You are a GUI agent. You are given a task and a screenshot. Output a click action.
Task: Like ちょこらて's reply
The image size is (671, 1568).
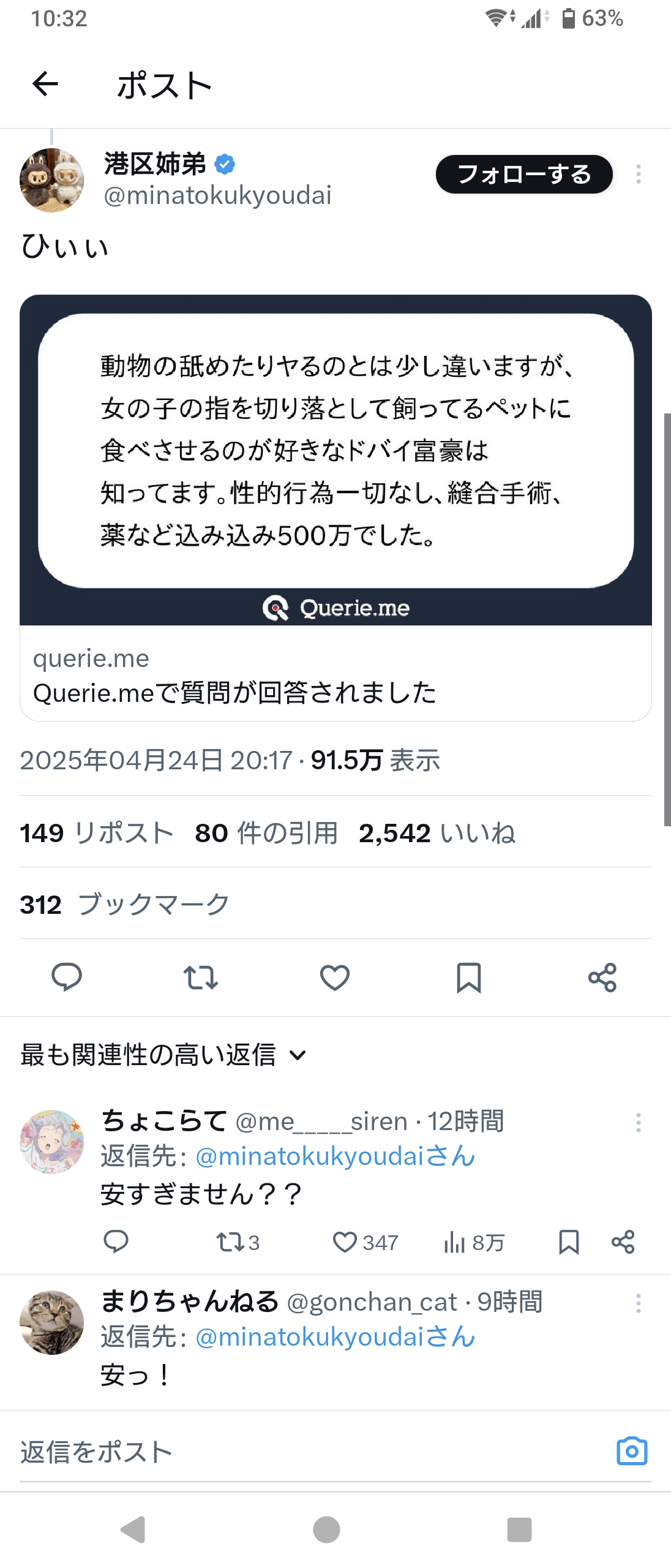pyautogui.click(x=345, y=1242)
